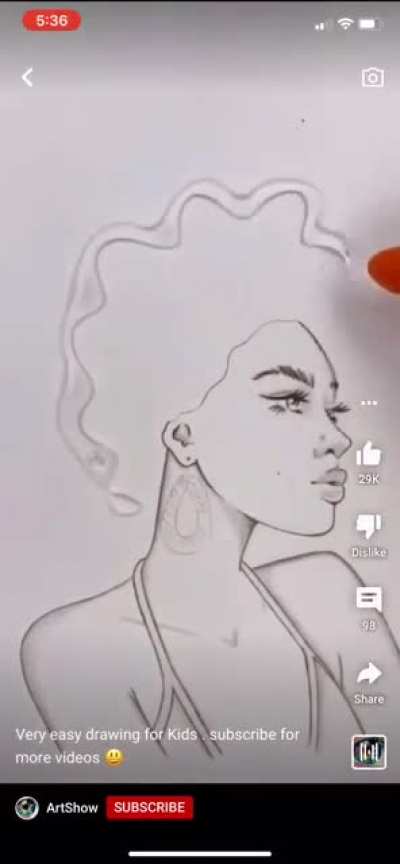Open the three-dot more options menu
Image resolution: width=400 pixels, height=864 pixels.
click(x=369, y=403)
